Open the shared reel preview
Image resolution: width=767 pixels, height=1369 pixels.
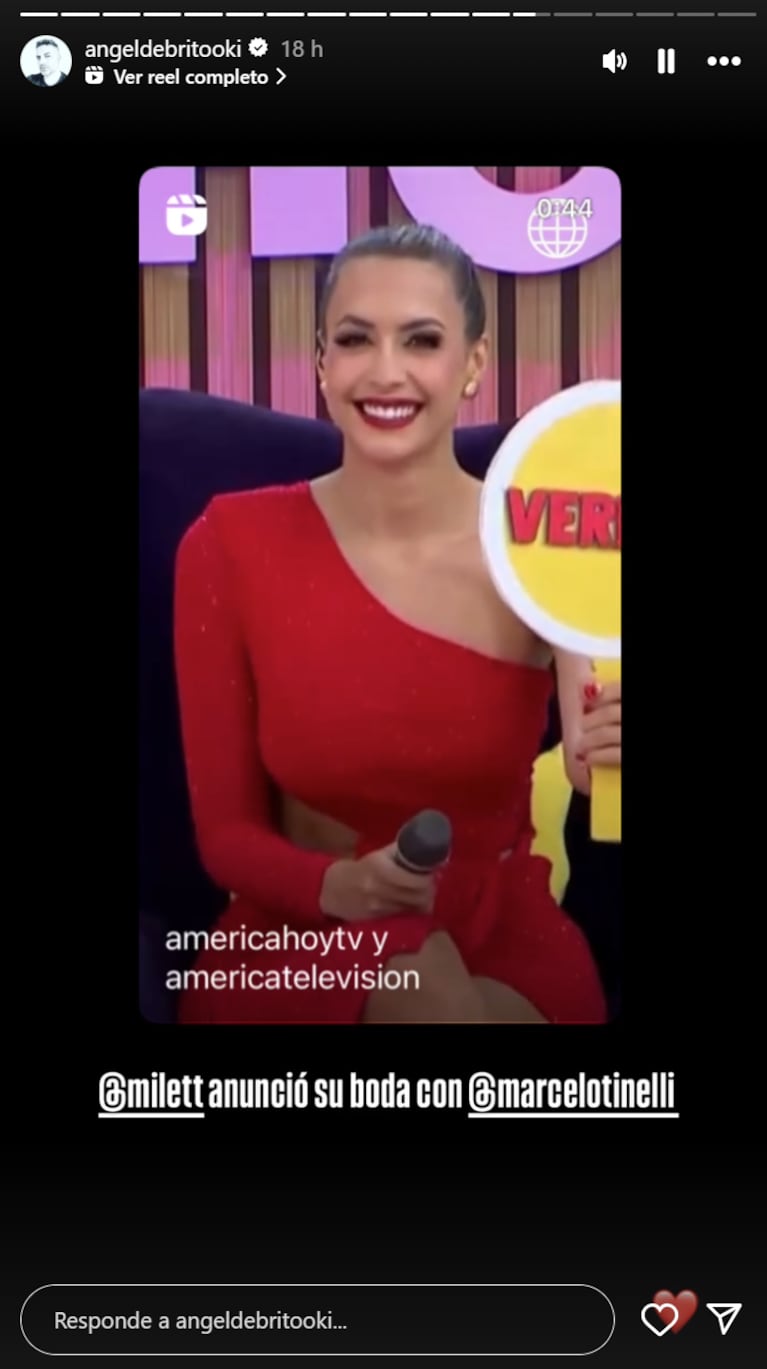(x=379, y=594)
